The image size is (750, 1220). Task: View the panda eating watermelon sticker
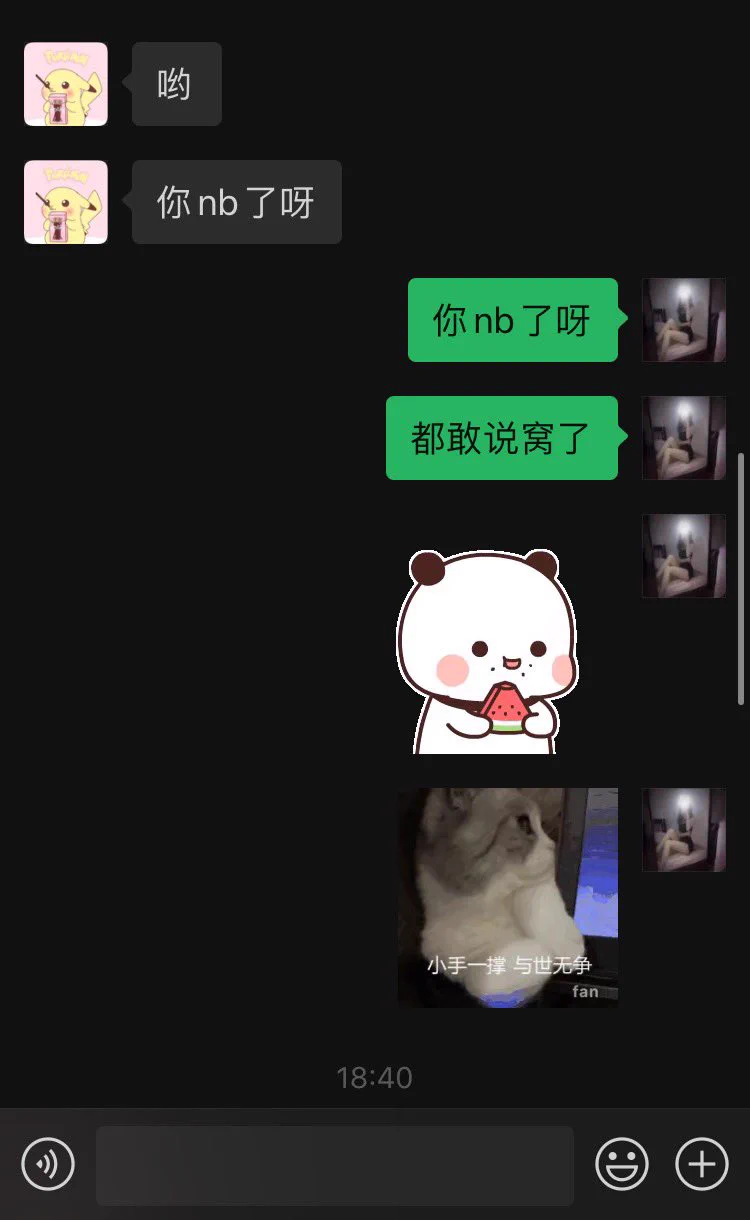[487, 652]
